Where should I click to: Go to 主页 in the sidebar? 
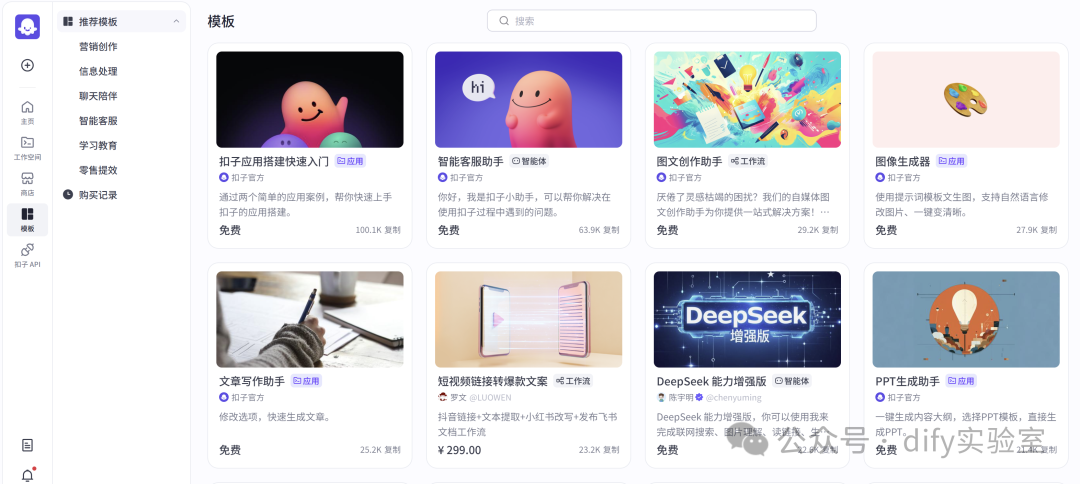pyautogui.click(x=27, y=111)
